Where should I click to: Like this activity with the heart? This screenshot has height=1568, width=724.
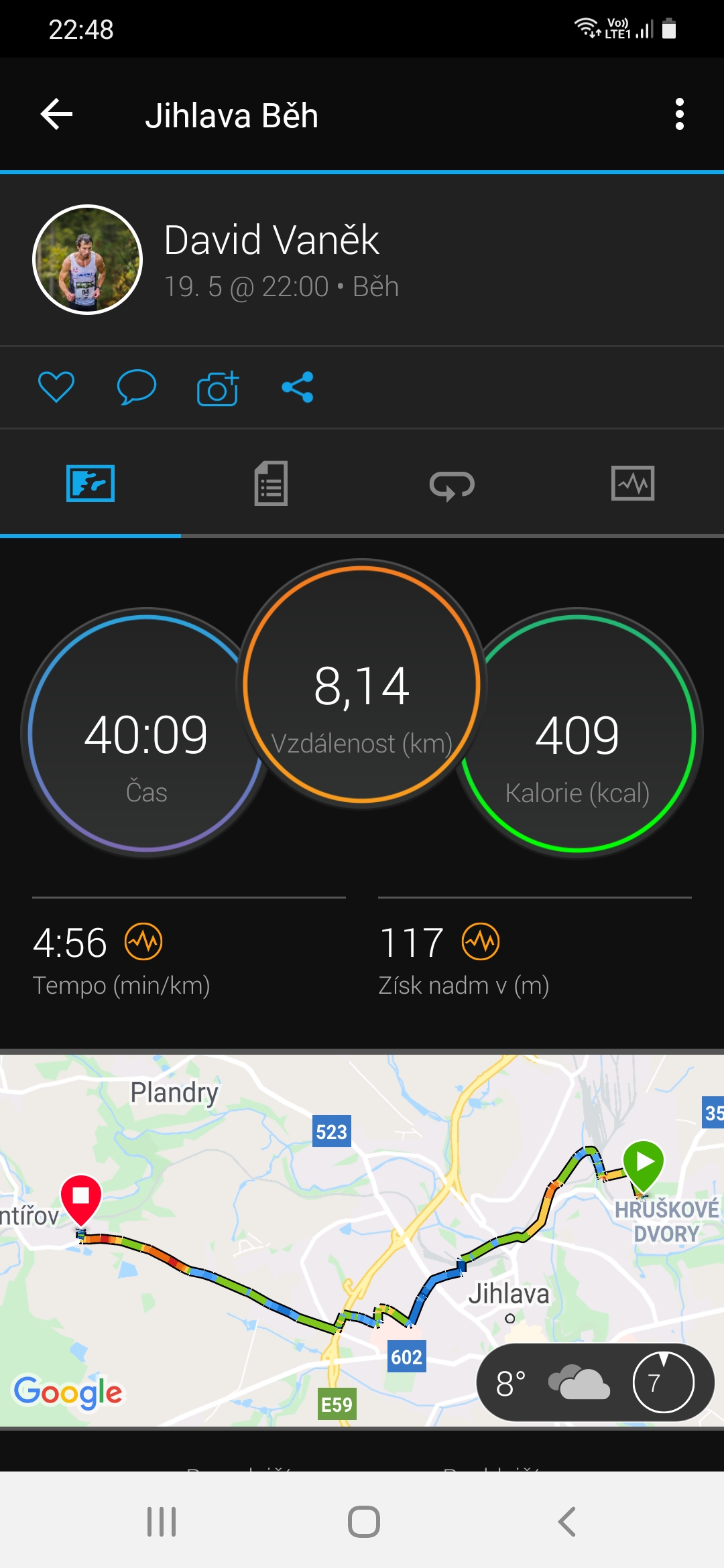[56, 387]
